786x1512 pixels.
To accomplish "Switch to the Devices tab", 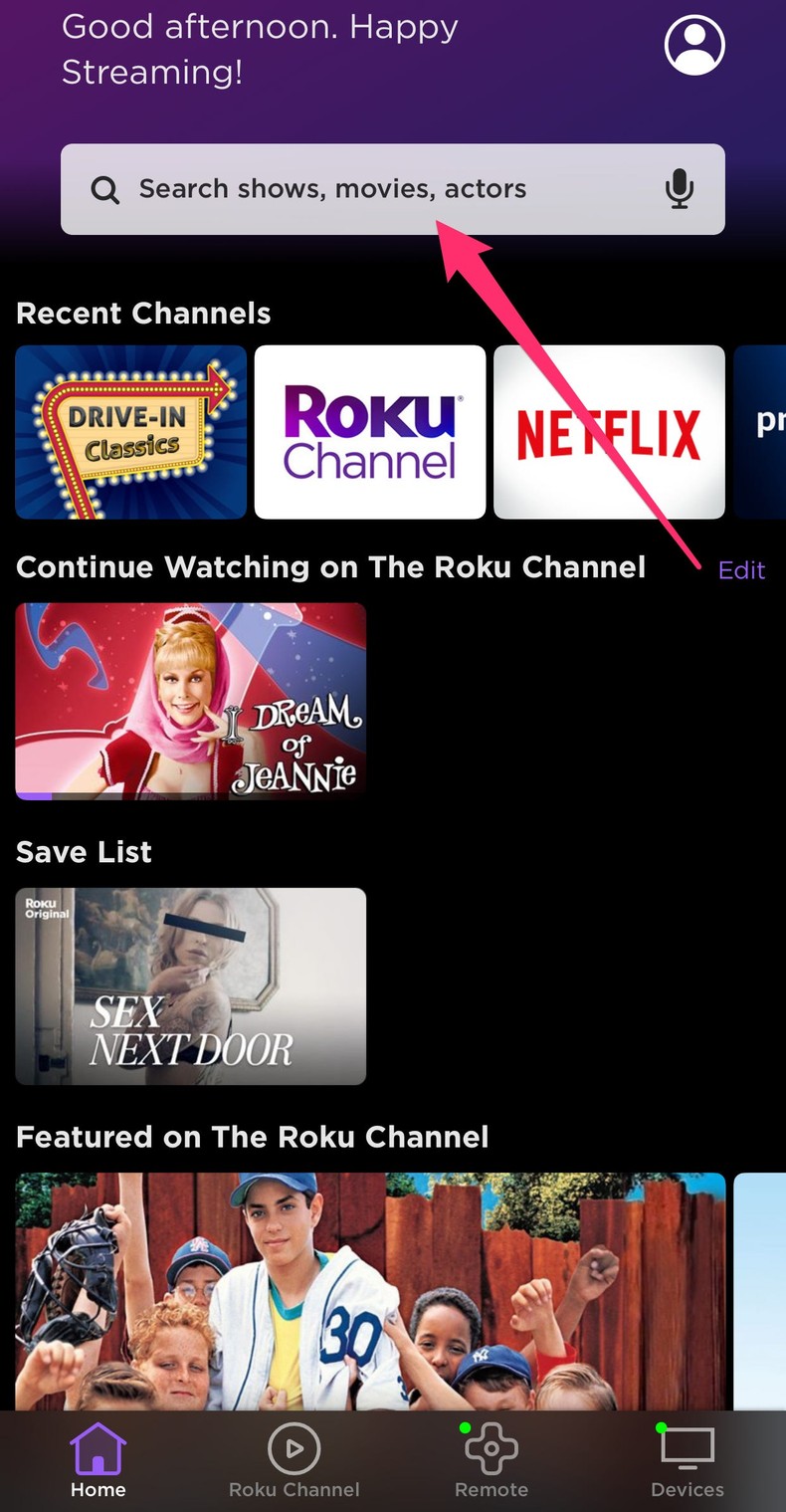I will pos(688,1461).
